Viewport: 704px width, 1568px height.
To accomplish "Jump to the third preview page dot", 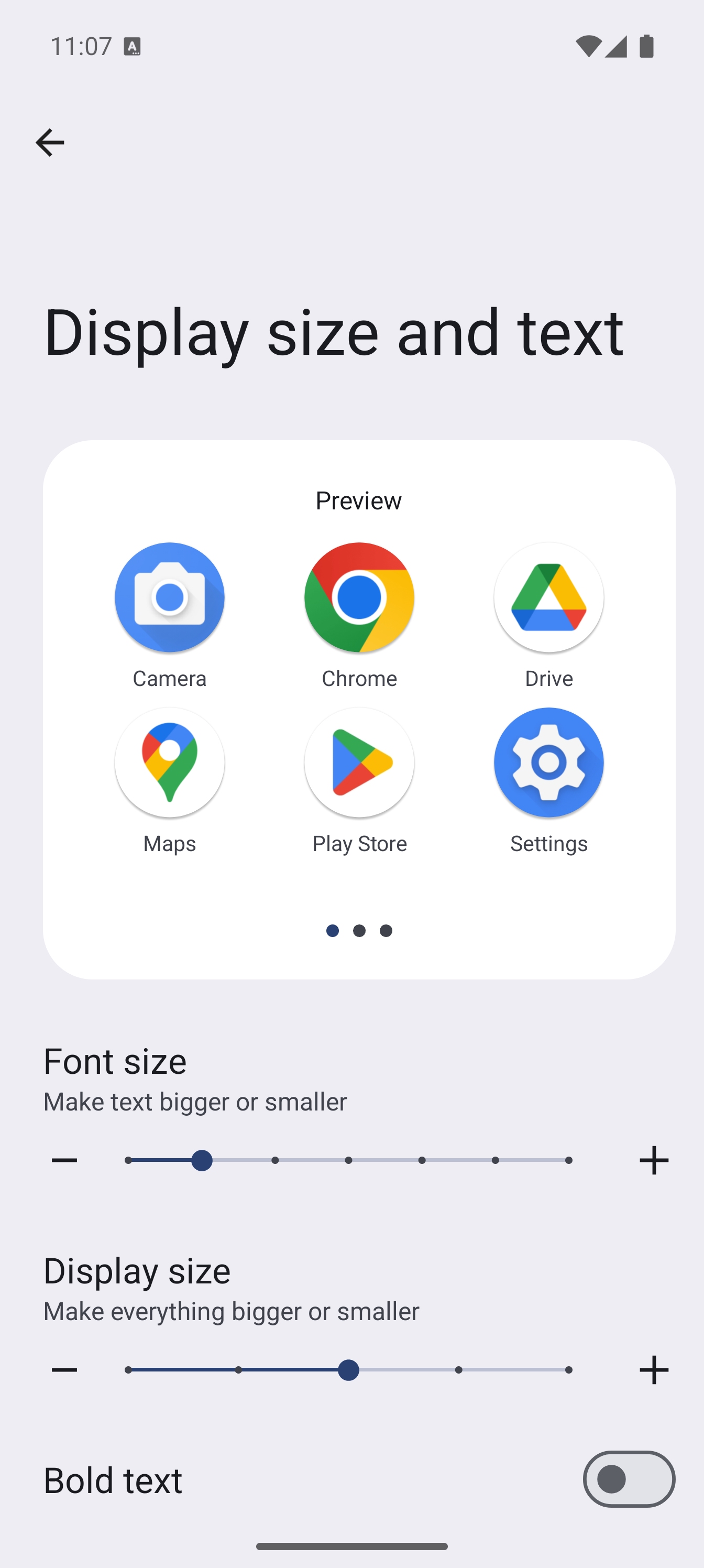I will coord(386,930).
